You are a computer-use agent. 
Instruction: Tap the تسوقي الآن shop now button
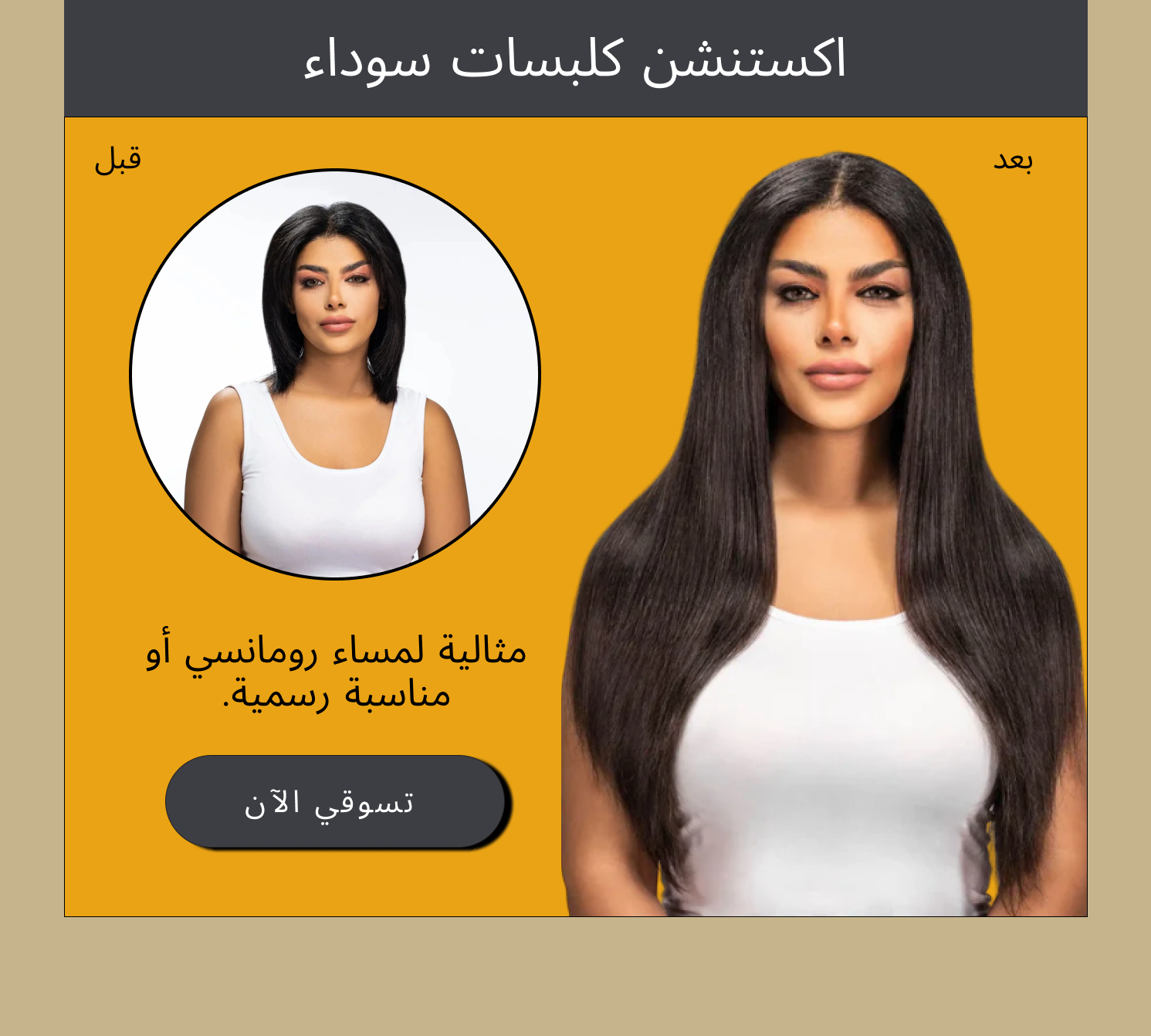[335, 801]
